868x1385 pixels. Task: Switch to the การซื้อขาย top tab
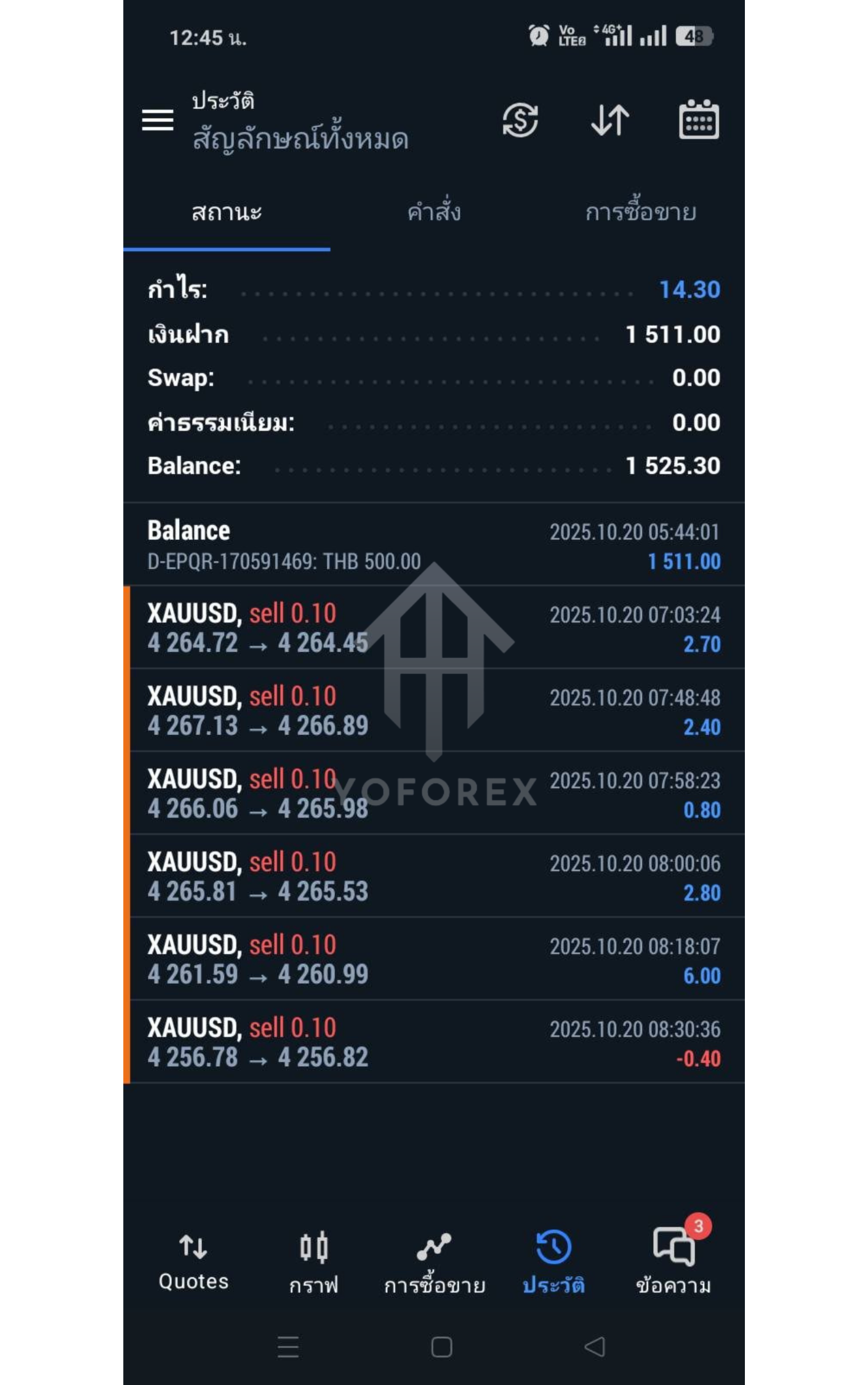pos(640,212)
